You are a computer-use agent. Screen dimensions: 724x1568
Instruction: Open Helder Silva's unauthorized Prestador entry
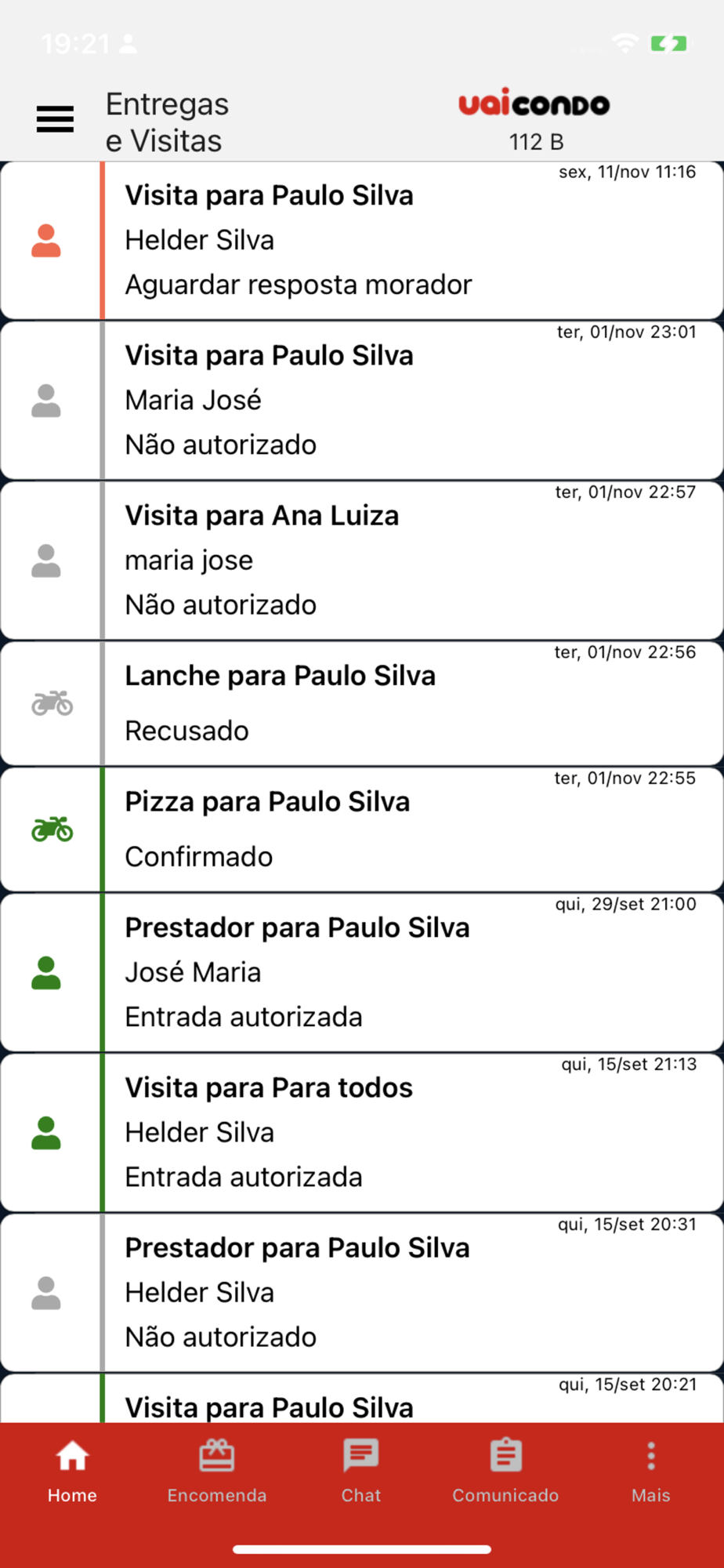[x=360, y=1293]
